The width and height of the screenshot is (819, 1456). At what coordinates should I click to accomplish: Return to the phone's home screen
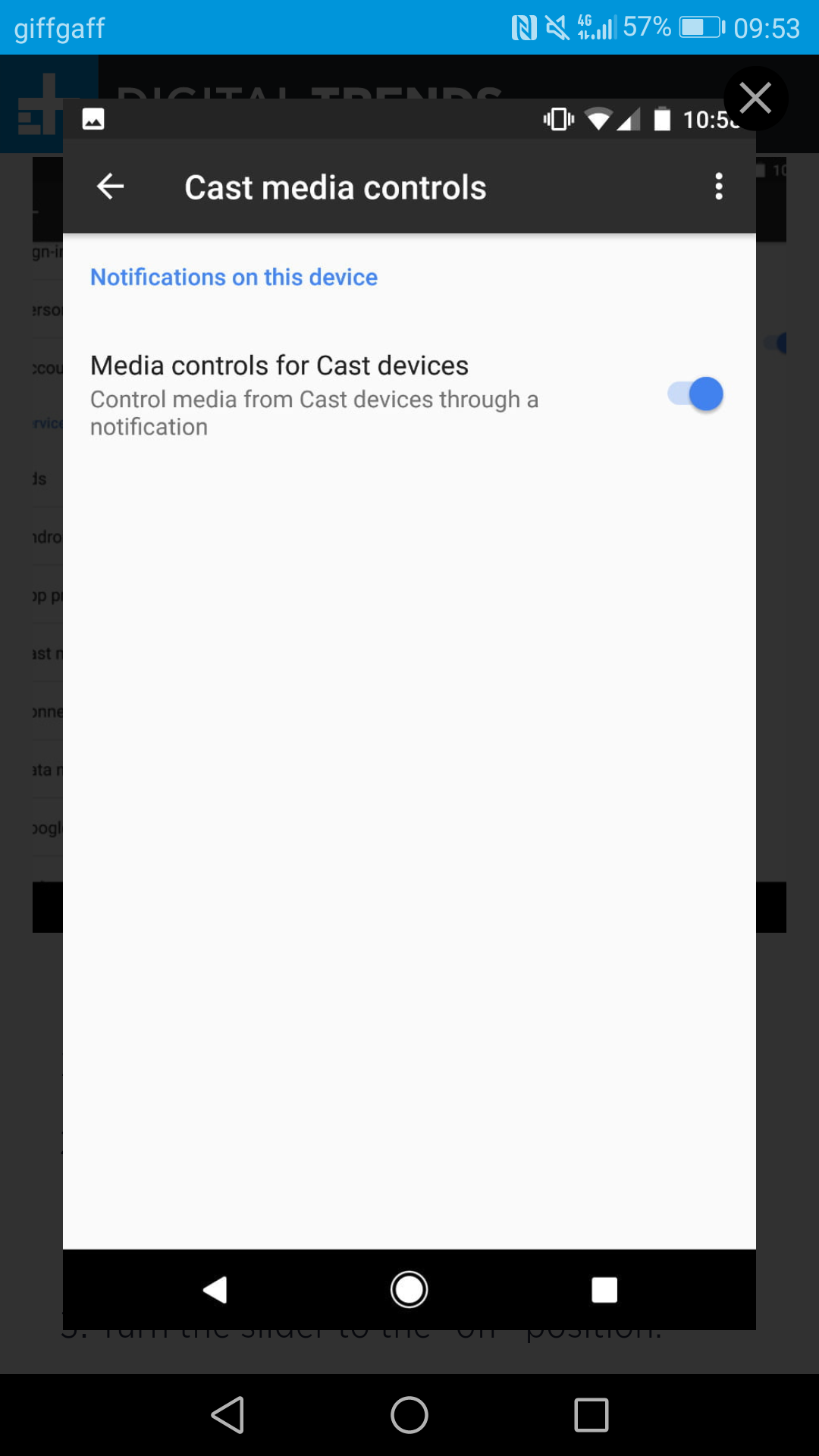pyautogui.click(x=409, y=1415)
